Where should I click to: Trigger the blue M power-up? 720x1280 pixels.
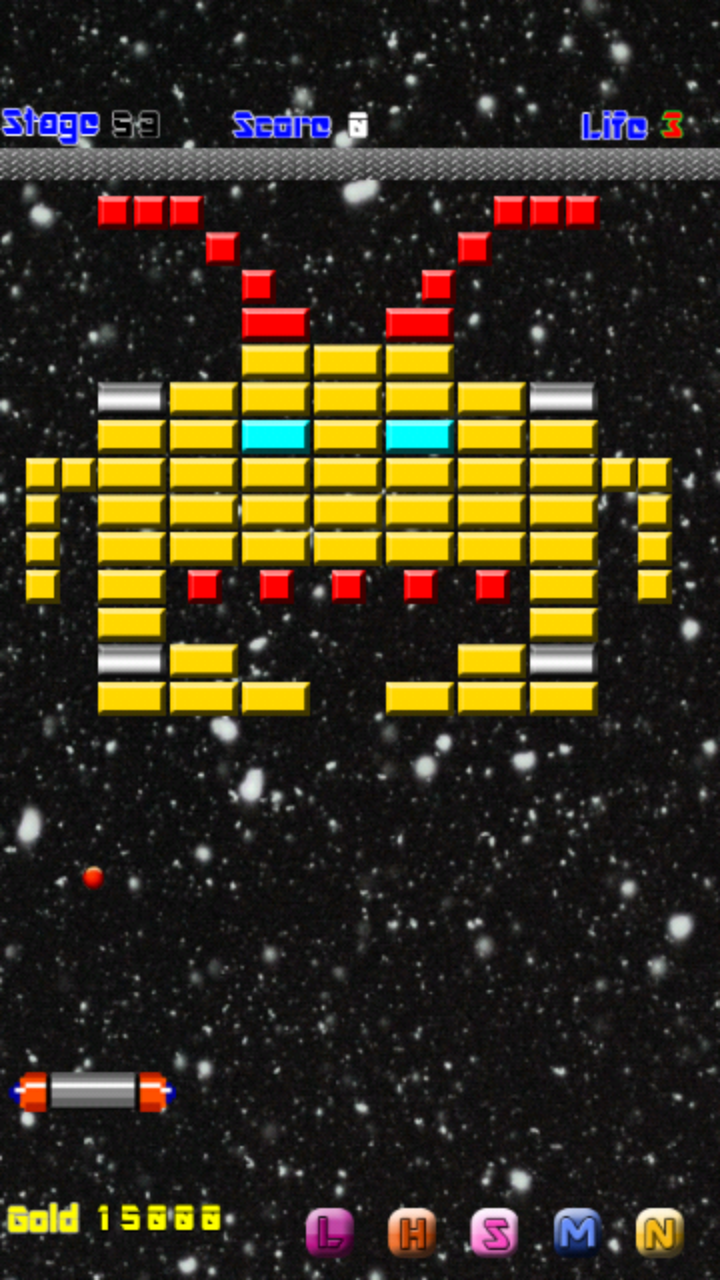click(x=577, y=1232)
